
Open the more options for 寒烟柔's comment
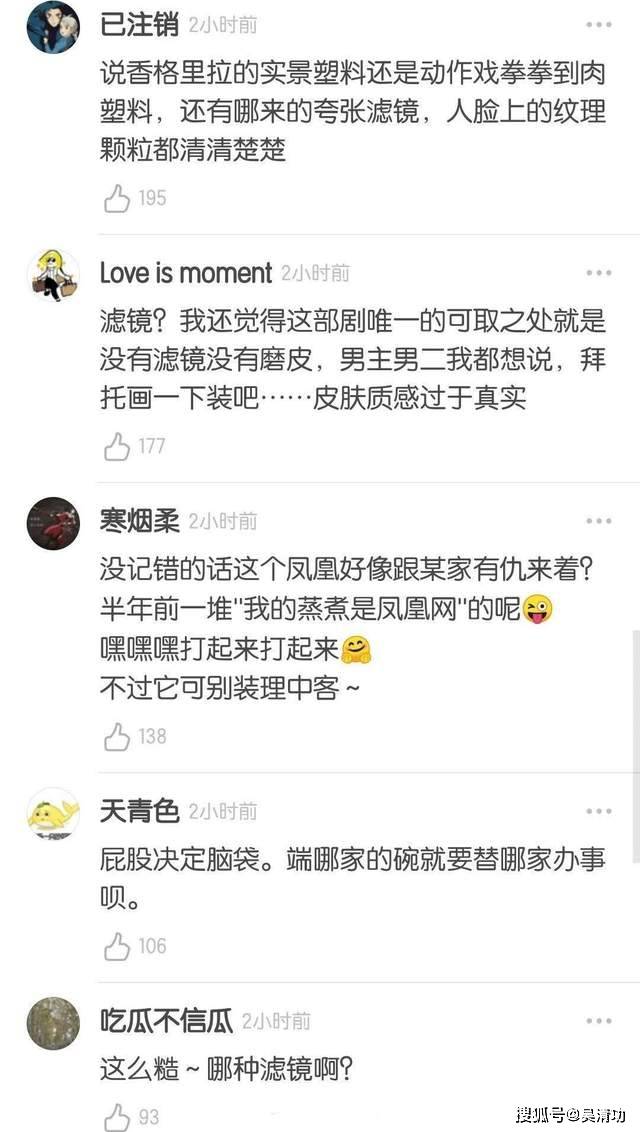pos(599,521)
